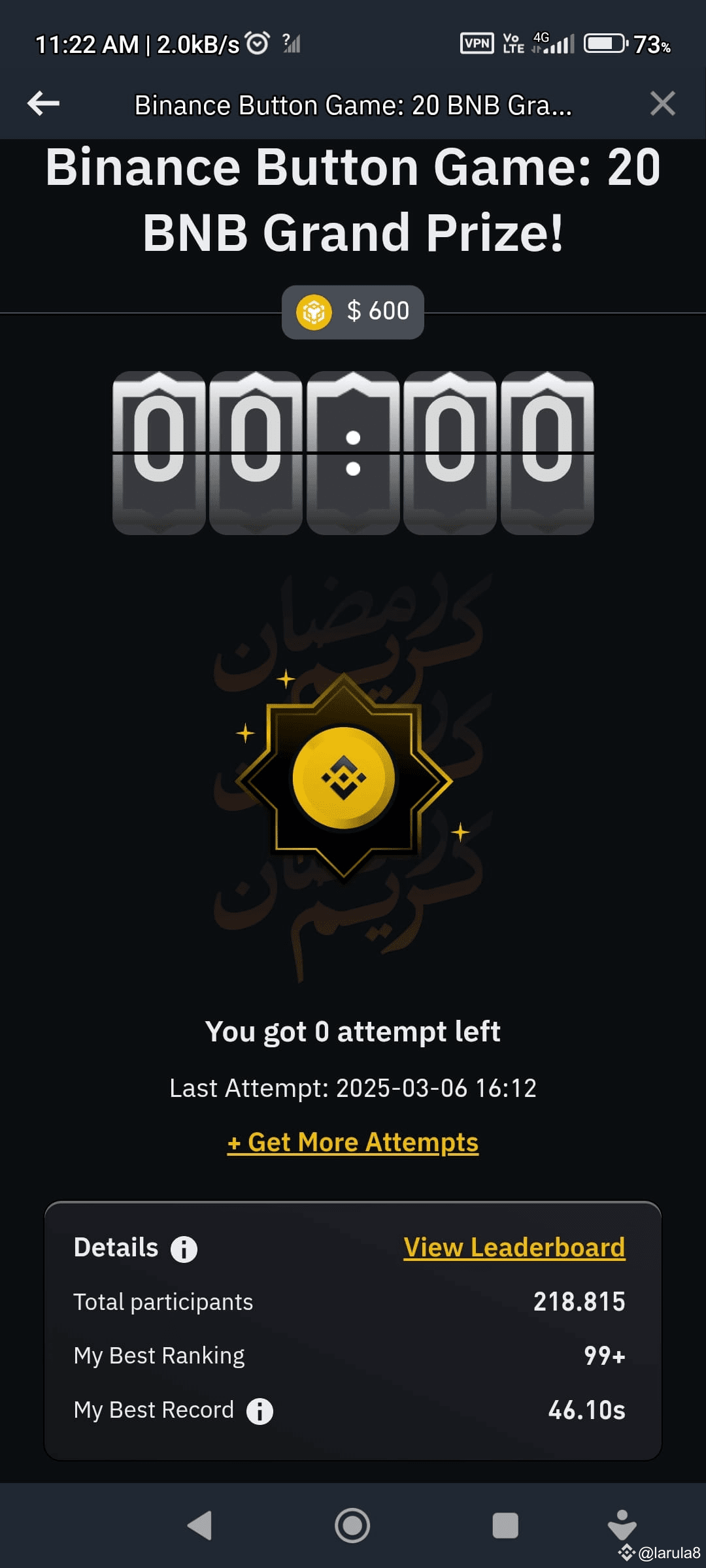
Task: Tap the battery indicator showing 73%
Action: [605, 44]
